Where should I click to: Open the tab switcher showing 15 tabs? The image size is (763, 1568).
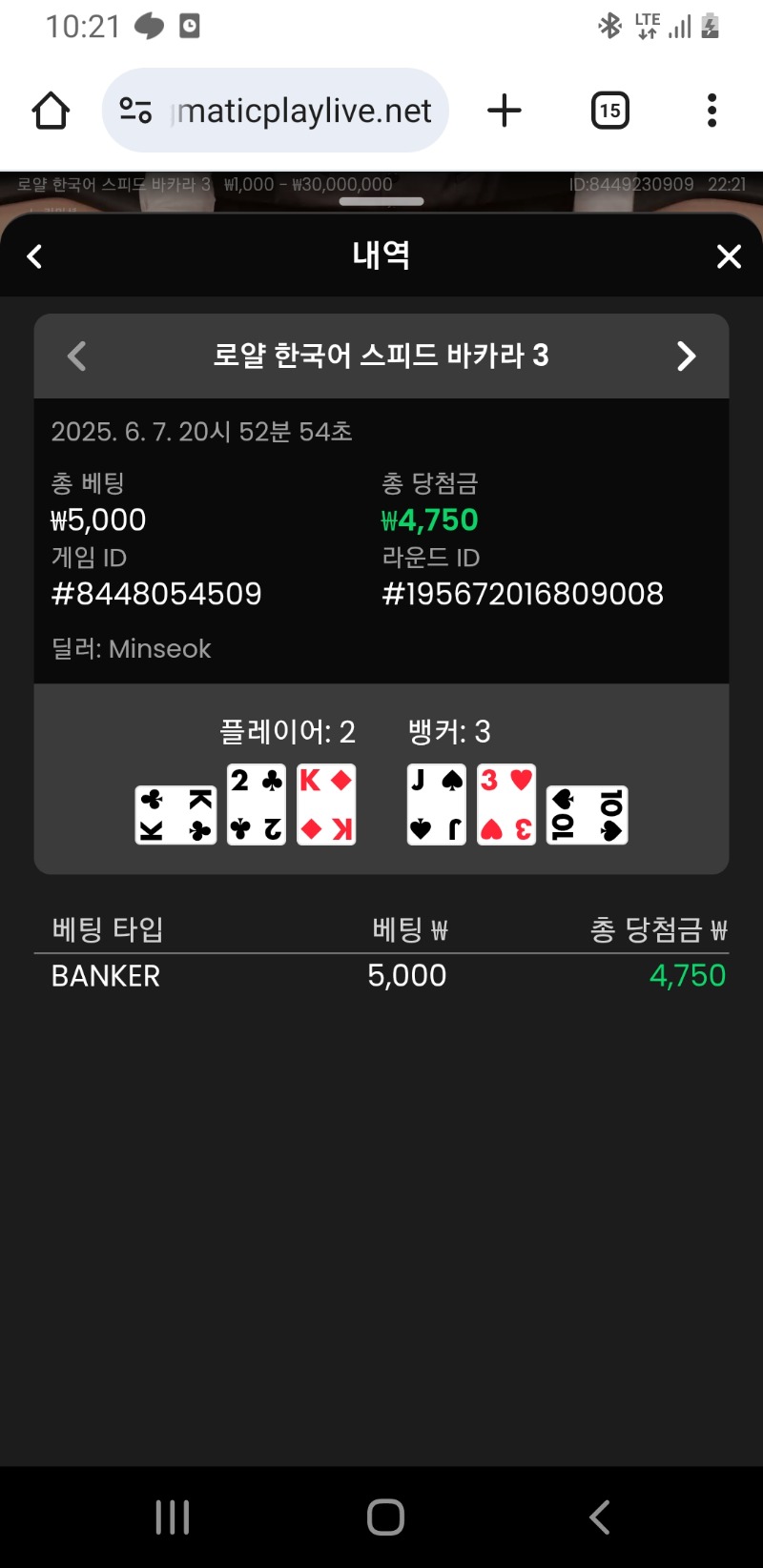coord(609,111)
